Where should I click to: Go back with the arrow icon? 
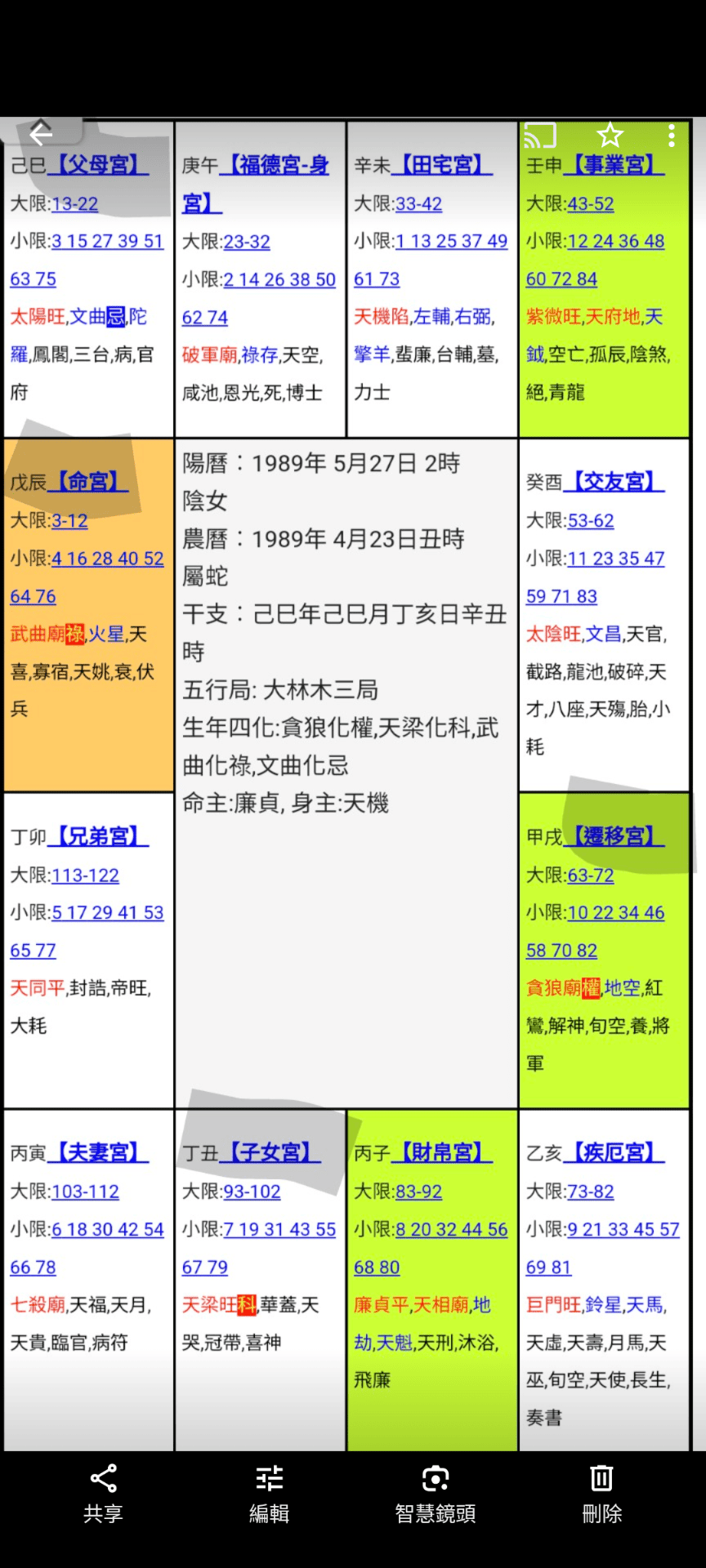(39, 133)
